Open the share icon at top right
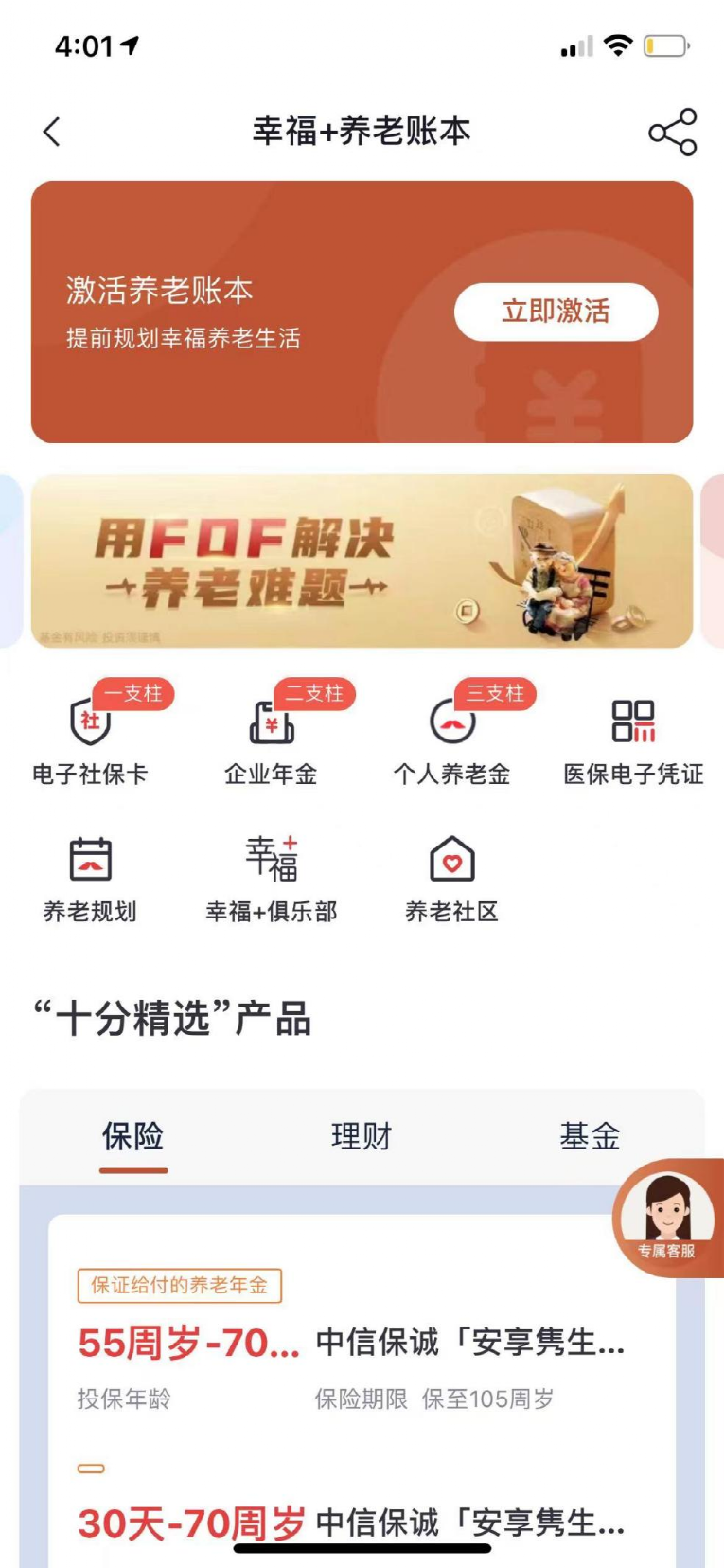 click(673, 132)
